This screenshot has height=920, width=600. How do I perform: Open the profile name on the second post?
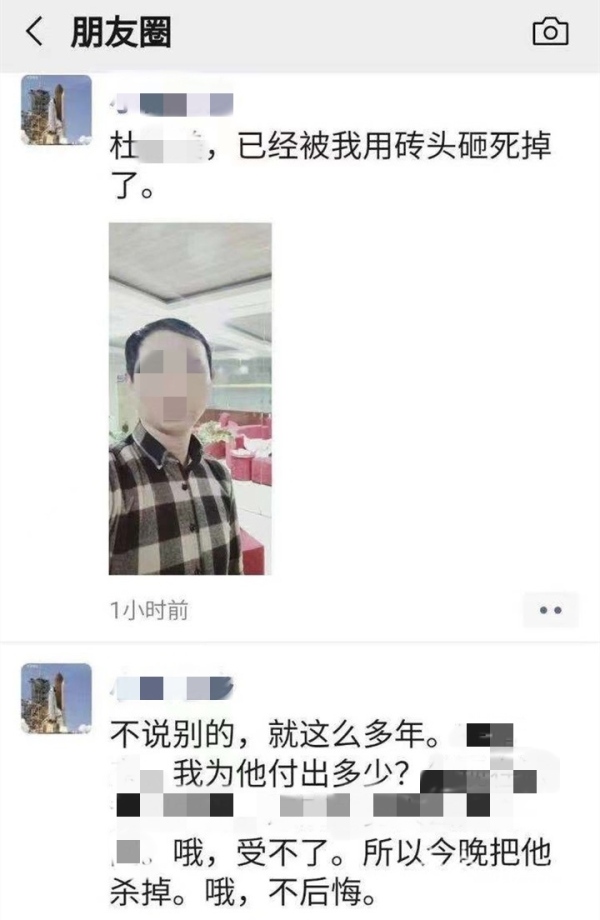click(x=172, y=687)
